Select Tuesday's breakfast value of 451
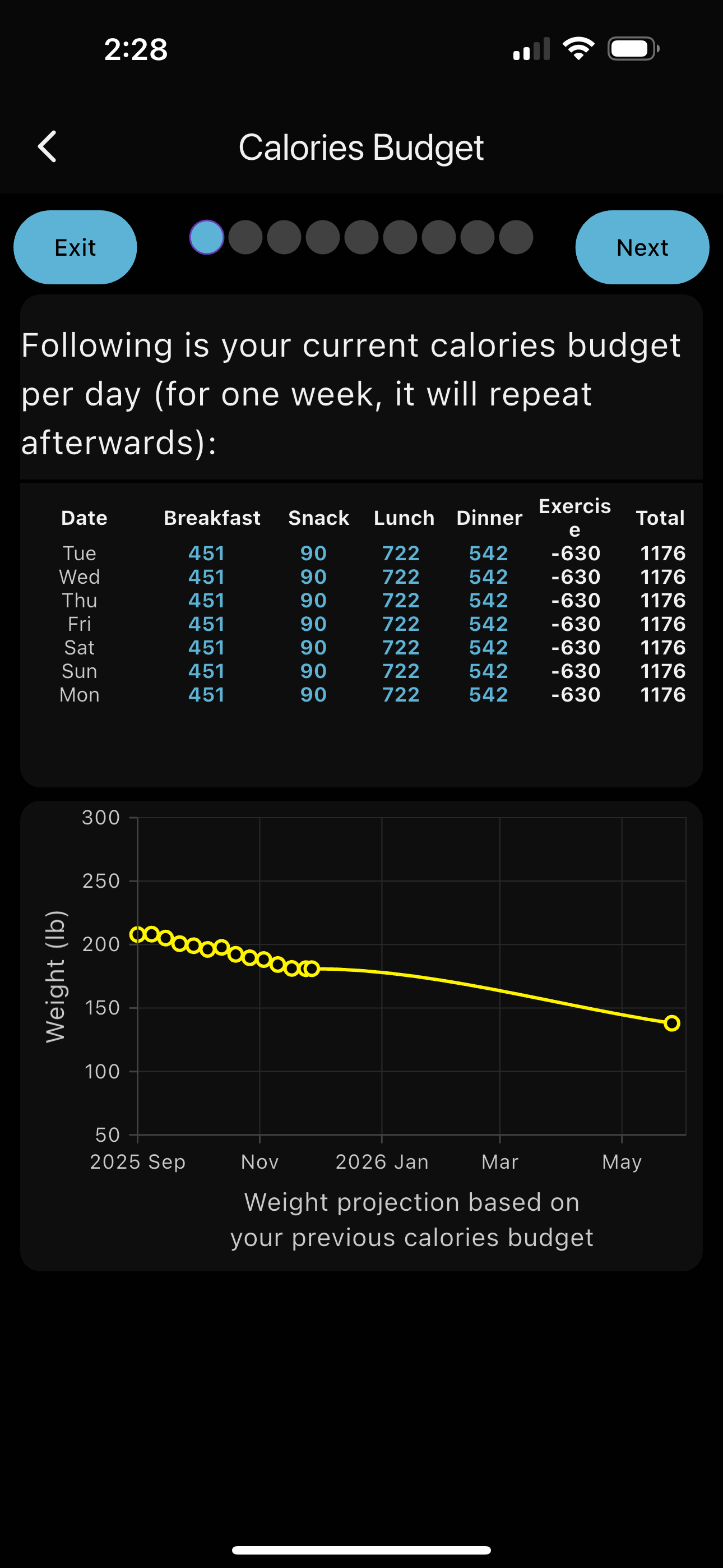This screenshot has width=723, height=1568. (205, 553)
